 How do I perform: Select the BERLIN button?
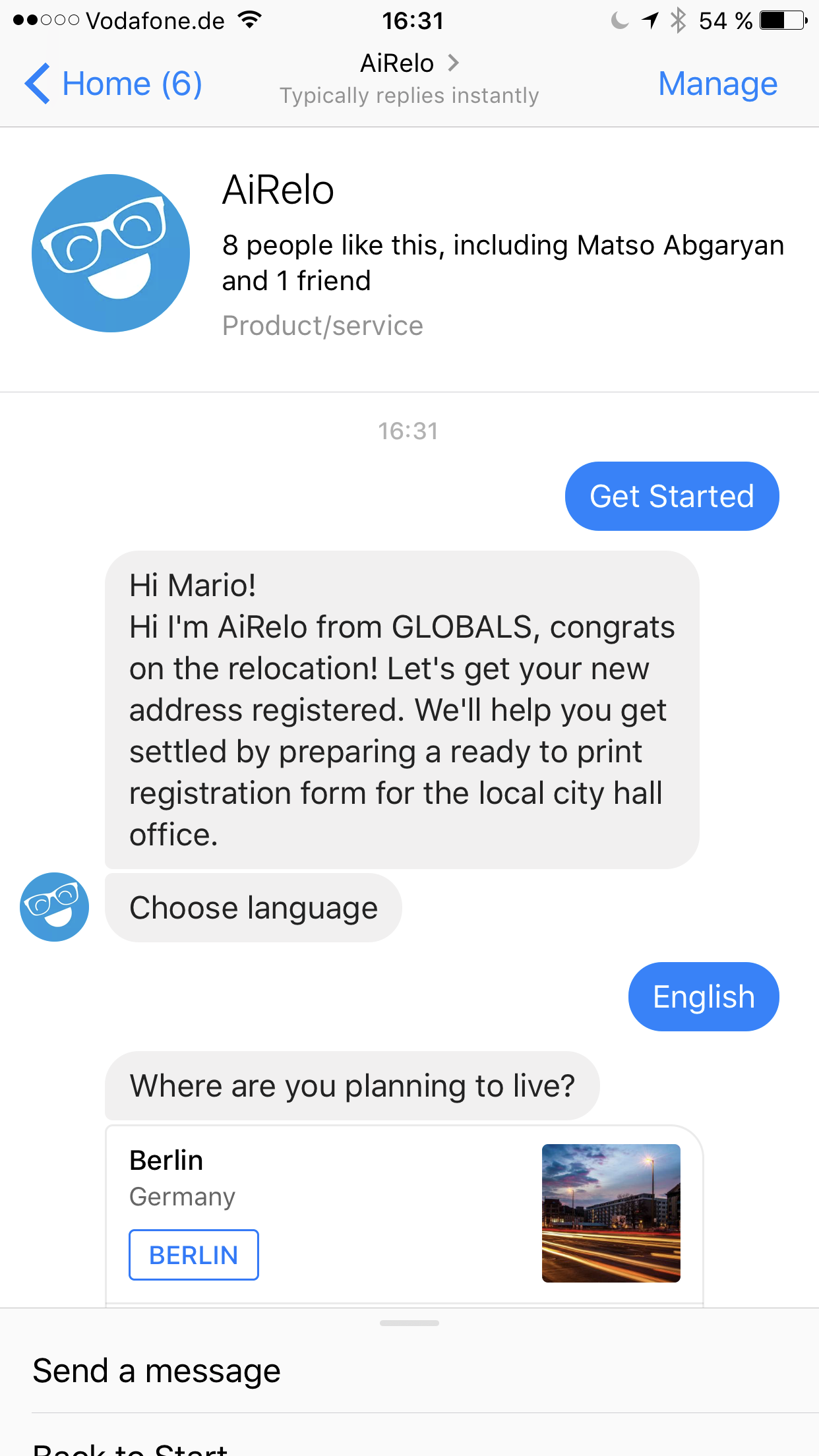click(x=193, y=1255)
